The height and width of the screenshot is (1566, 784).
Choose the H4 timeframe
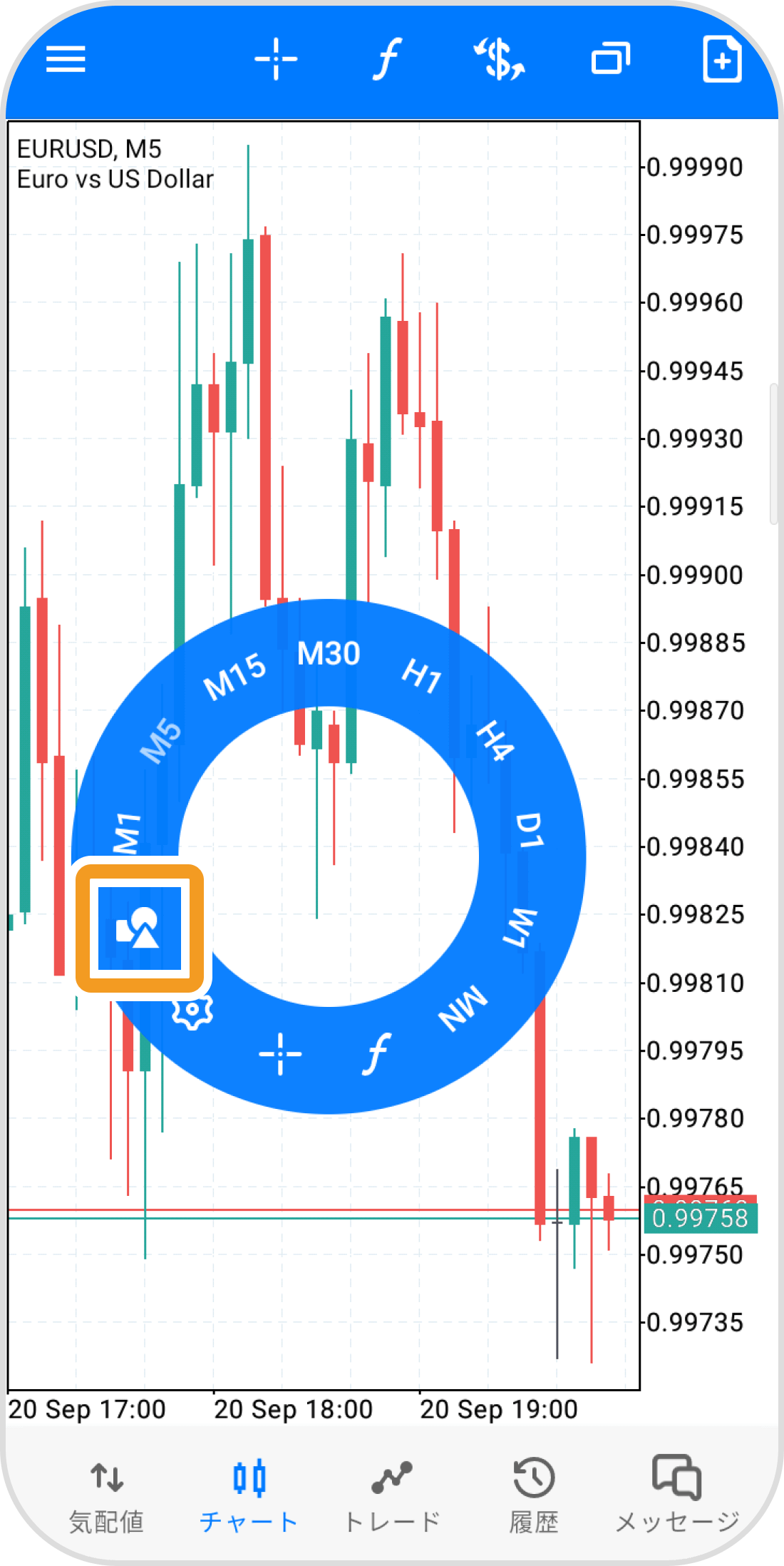pyautogui.click(x=495, y=740)
